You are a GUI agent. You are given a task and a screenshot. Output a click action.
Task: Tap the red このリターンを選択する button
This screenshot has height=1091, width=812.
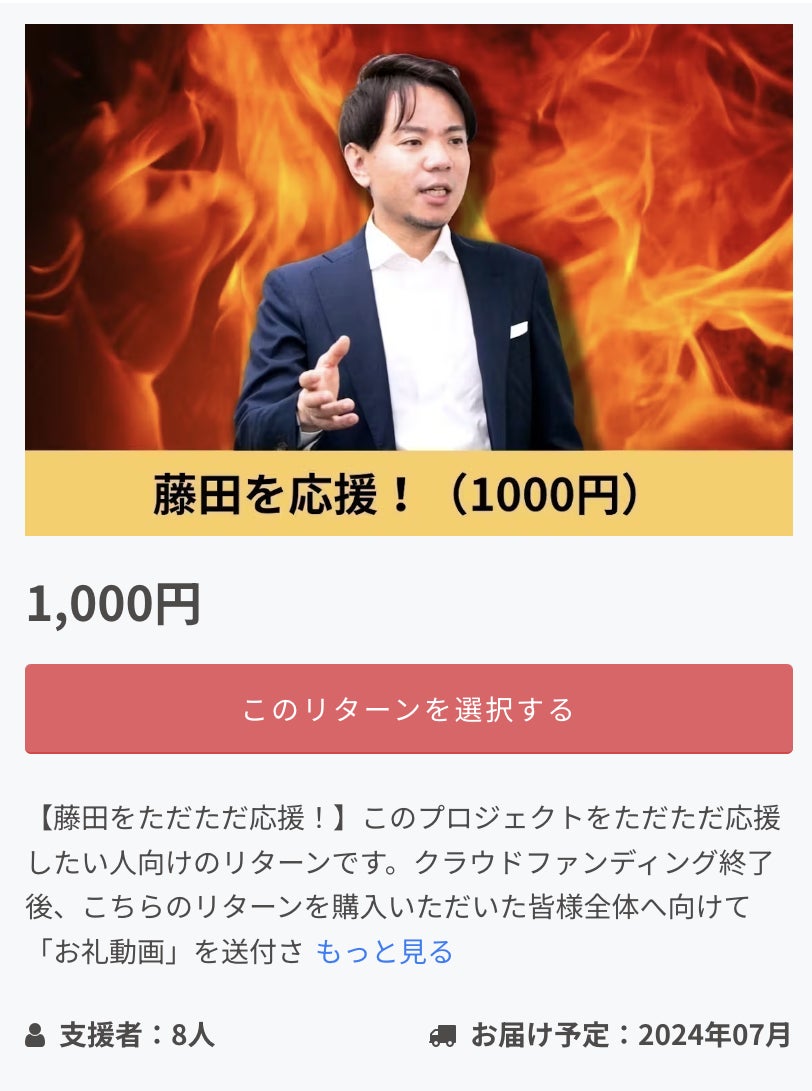(408, 709)
